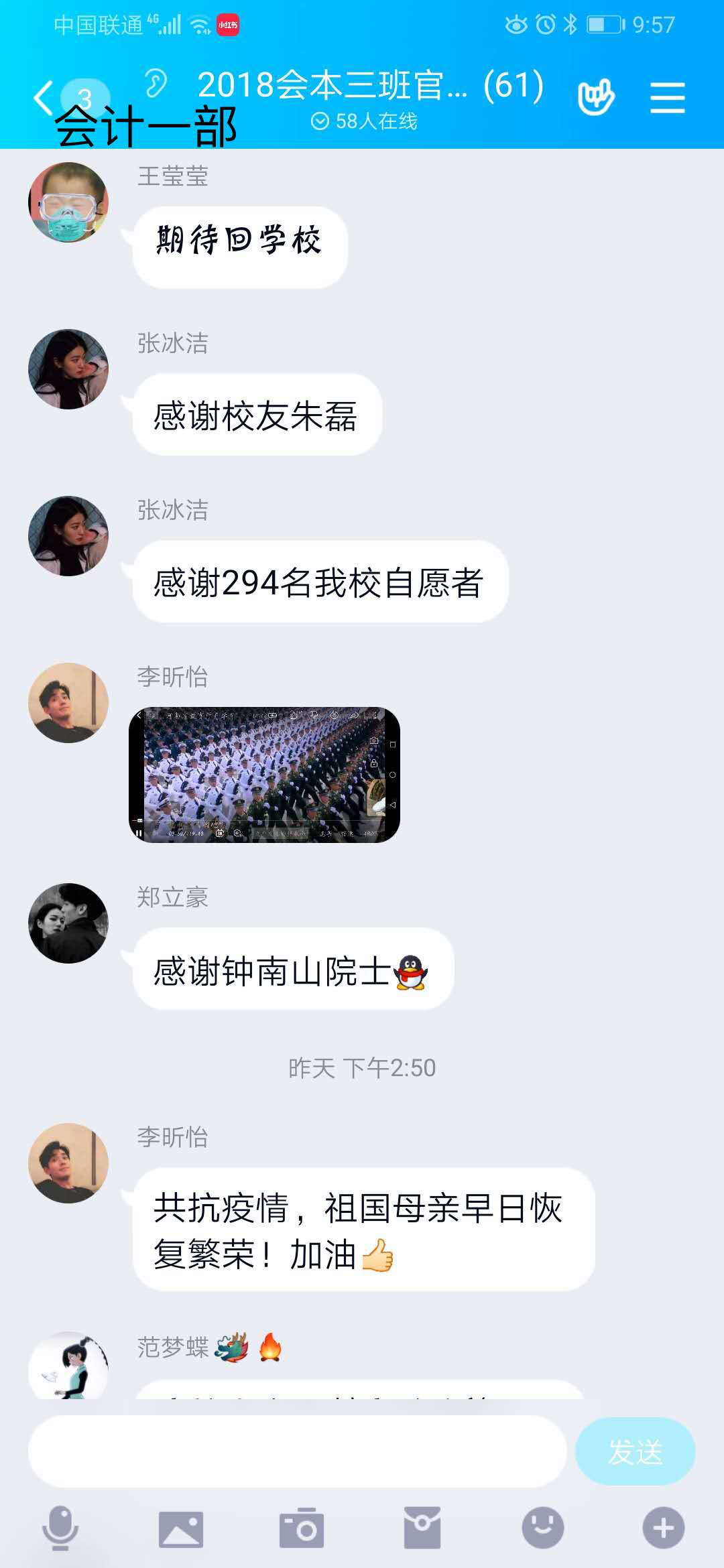Open the military parade image from 李昕怡

click(264, 775)
